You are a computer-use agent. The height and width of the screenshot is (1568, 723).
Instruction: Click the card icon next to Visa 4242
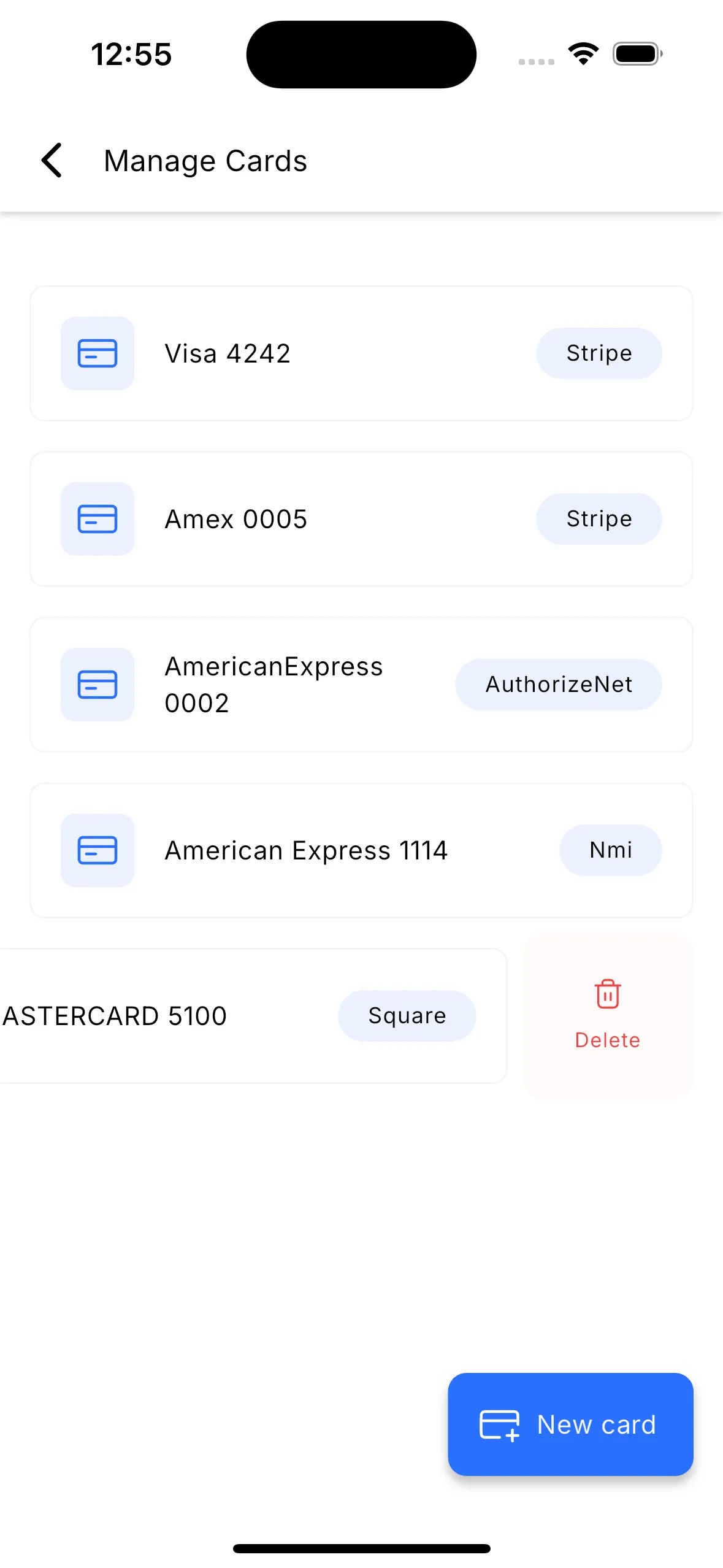point(97,353)
